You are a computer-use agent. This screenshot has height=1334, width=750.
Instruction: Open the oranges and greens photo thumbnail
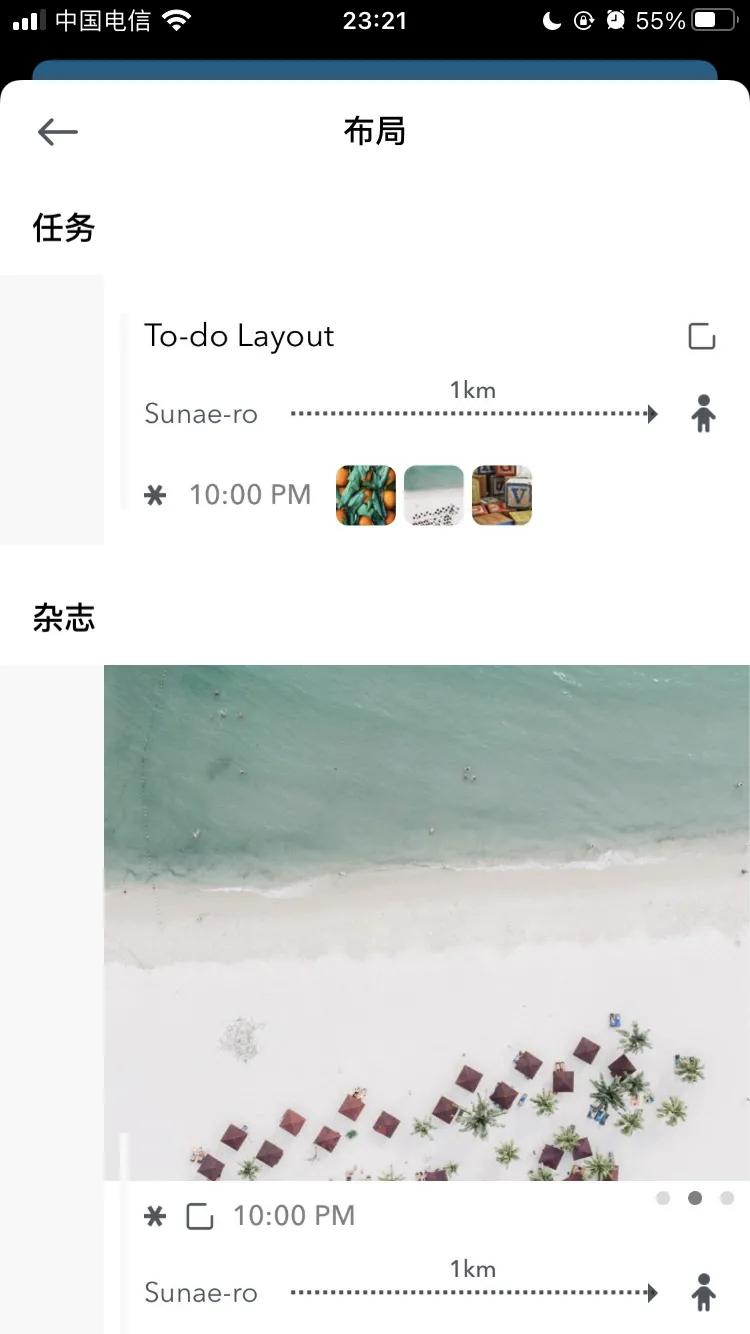coord(365,495)
